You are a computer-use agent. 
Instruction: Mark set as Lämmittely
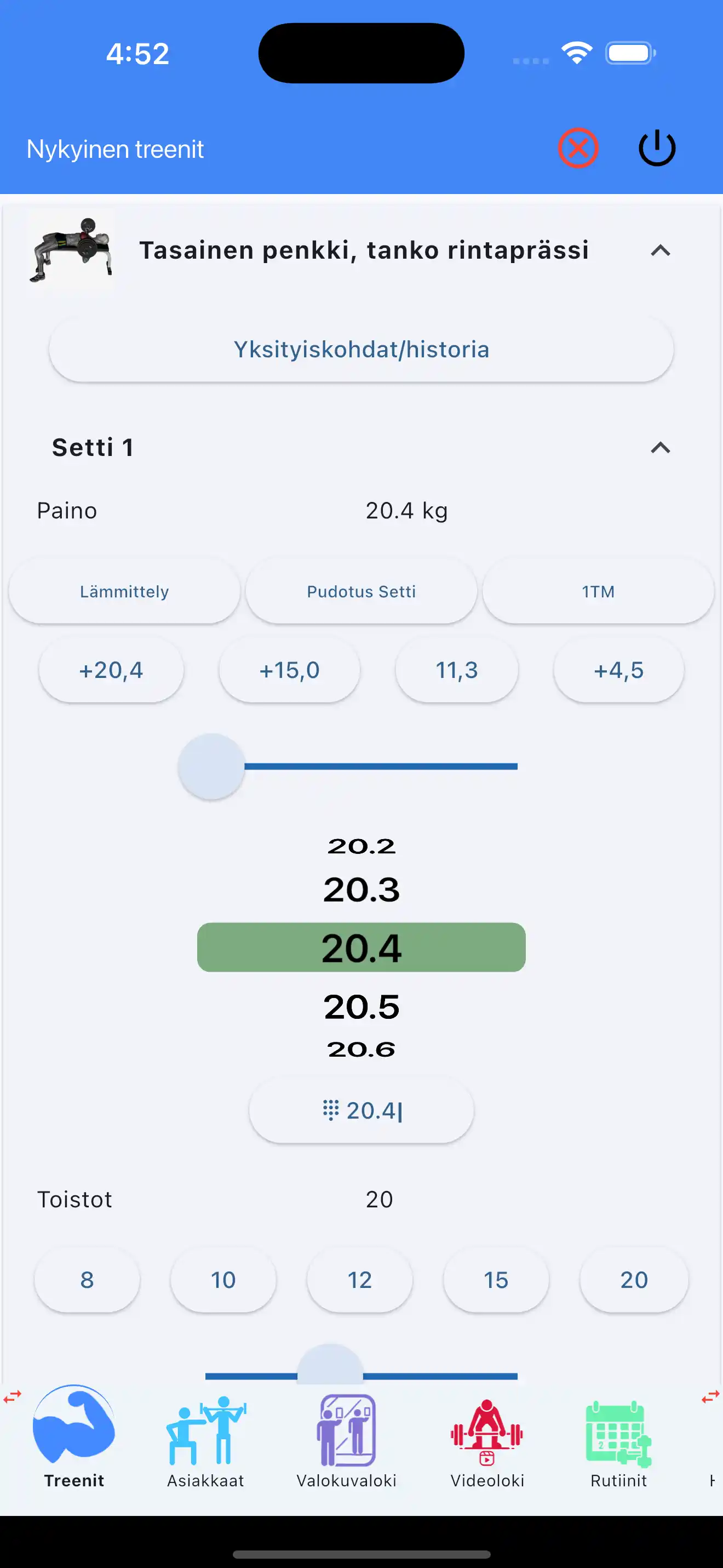(124, 592)
